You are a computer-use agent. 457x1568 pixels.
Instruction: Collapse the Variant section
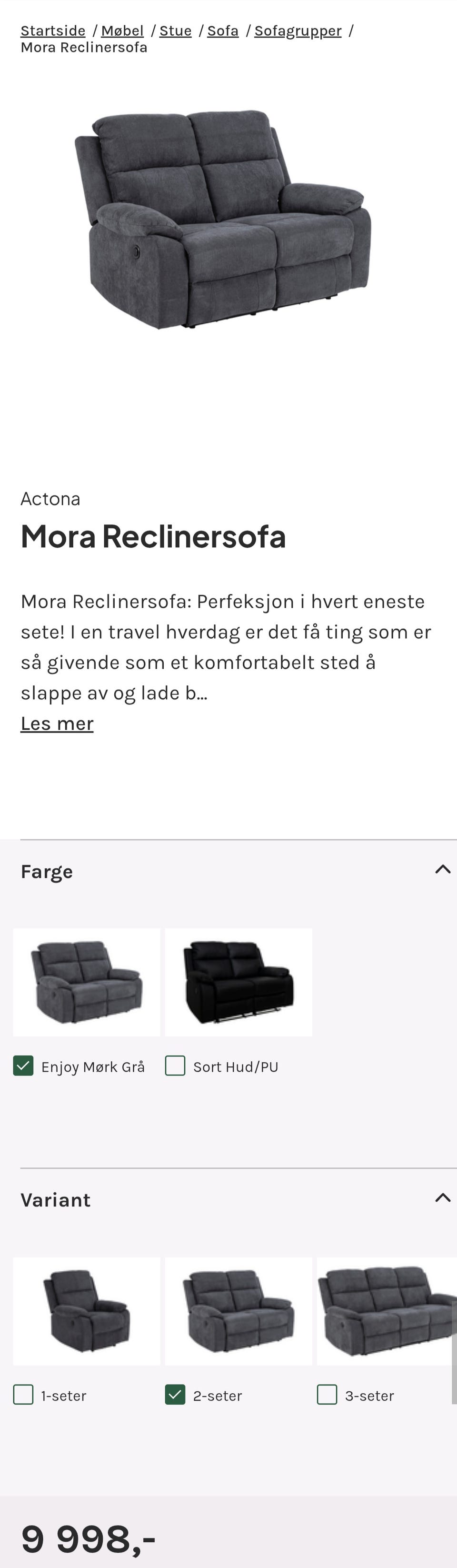[x=442, y=1198]
